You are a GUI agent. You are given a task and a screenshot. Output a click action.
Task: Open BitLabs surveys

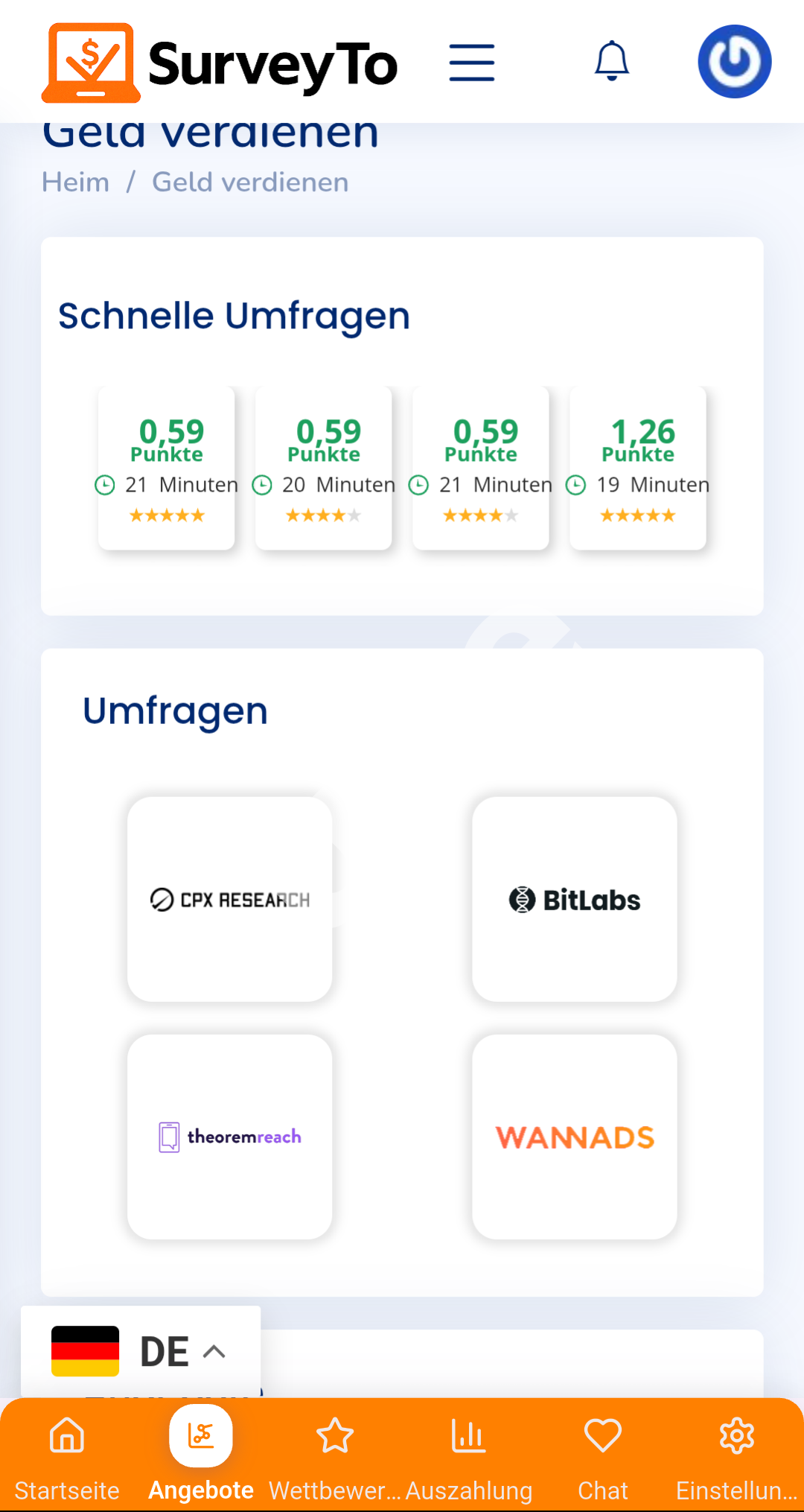575,899
